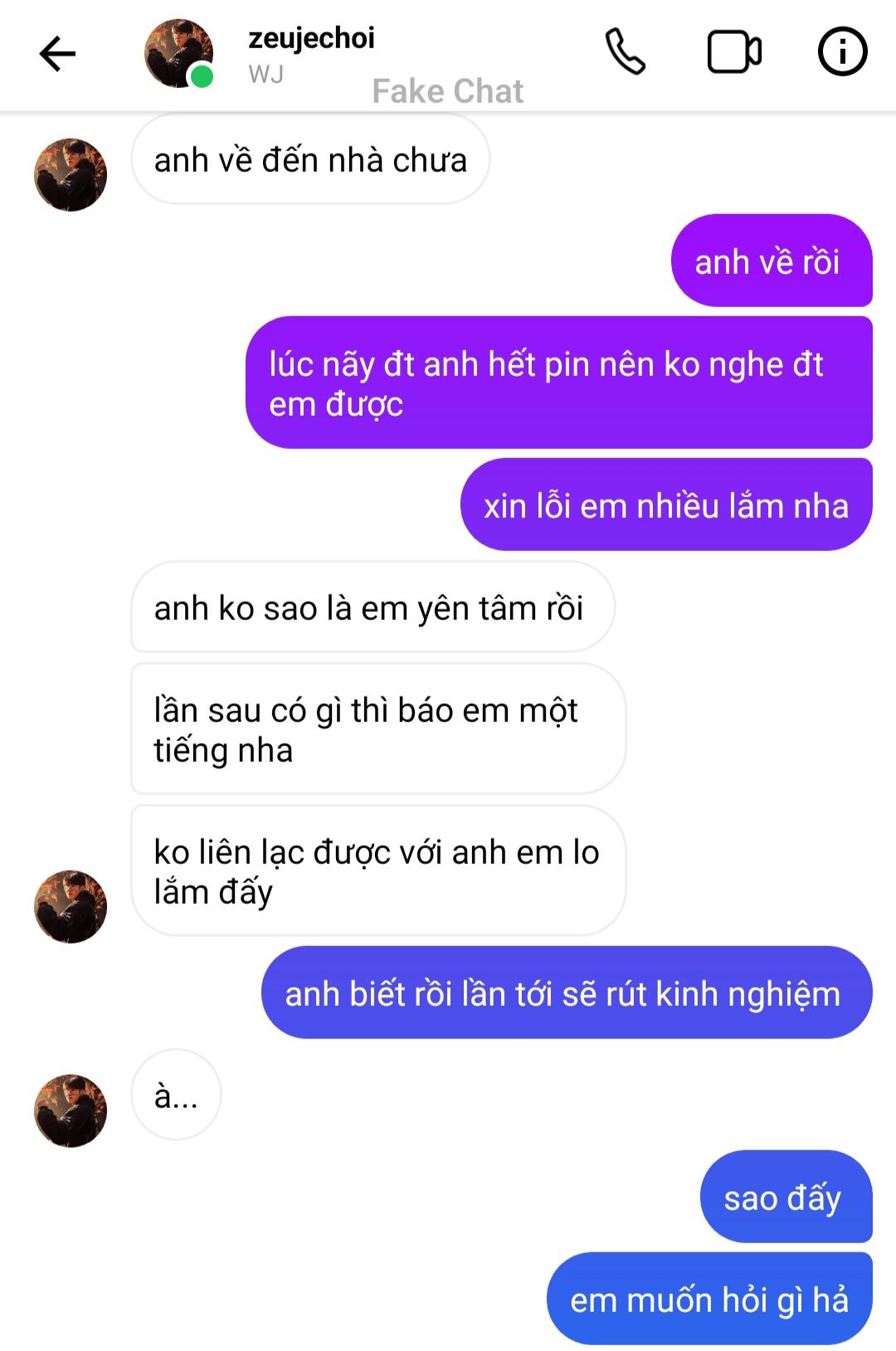This screenshot has height=1351, width=896.
Task: Open zeujechoi's profile from the header
Action: point(310,38)
